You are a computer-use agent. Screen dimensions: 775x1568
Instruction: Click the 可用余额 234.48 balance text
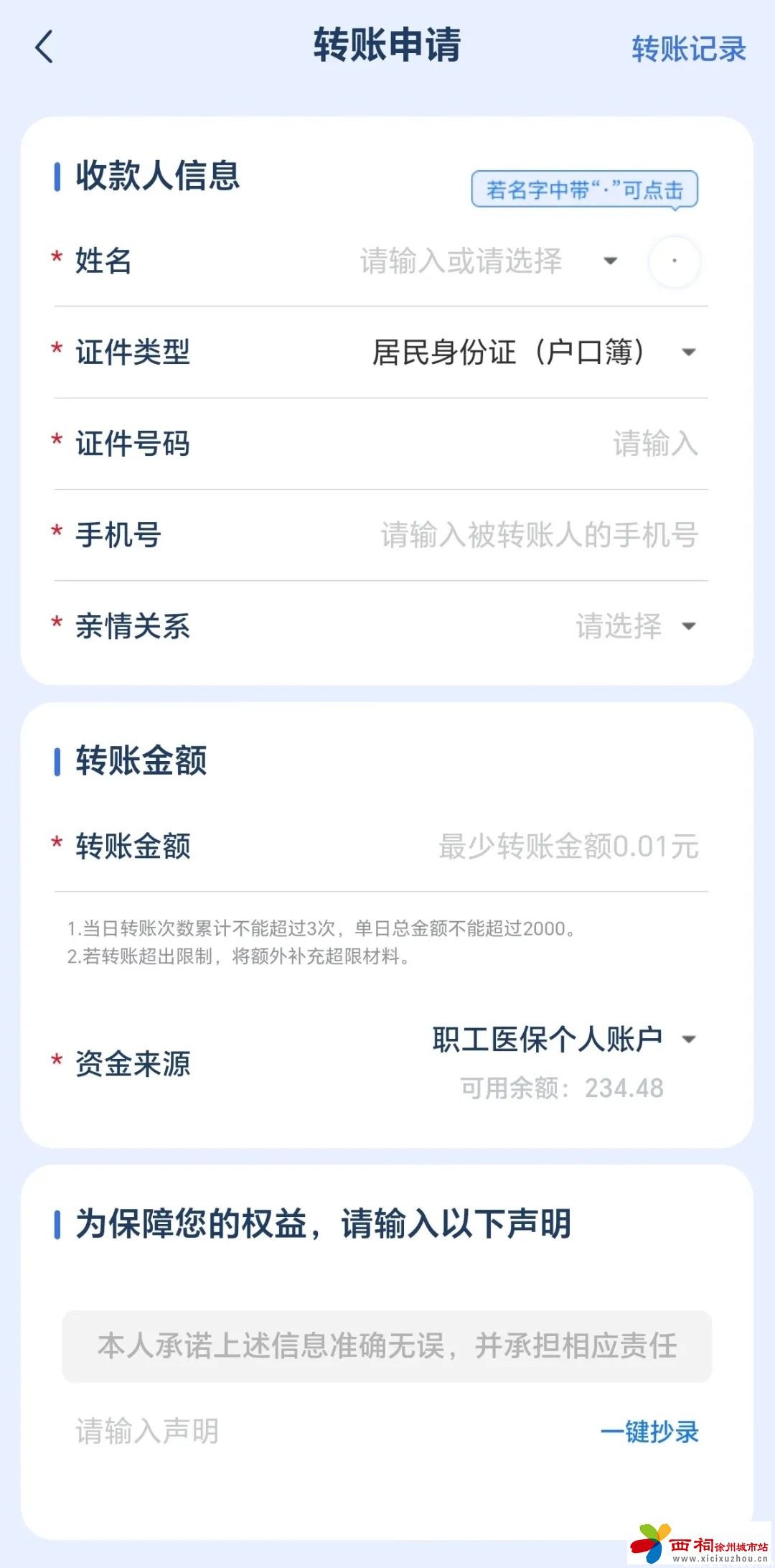[563, 1088]
